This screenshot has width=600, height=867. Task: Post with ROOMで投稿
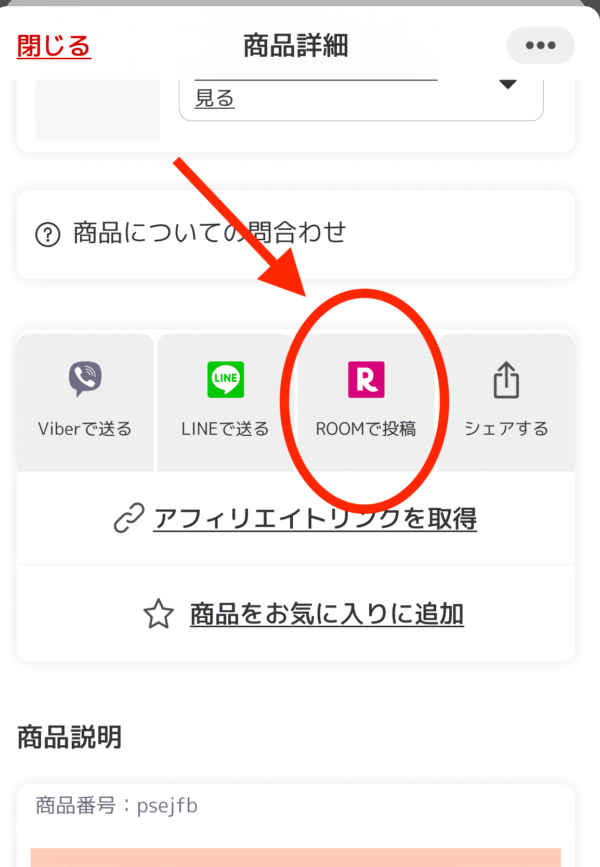point(366,402)
